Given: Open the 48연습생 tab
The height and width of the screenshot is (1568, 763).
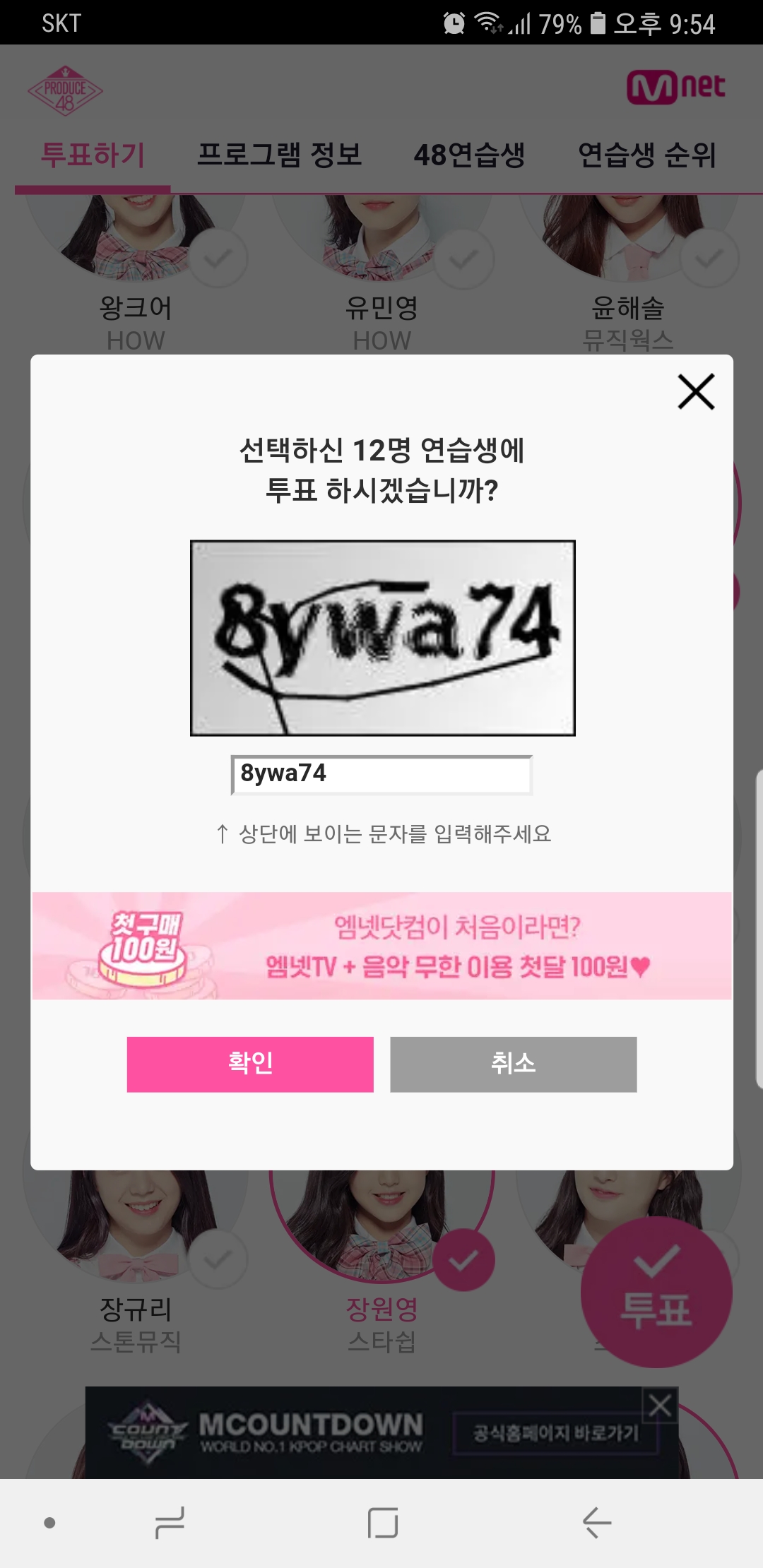Looking at the screenshot, I should (x=469, y=155).
